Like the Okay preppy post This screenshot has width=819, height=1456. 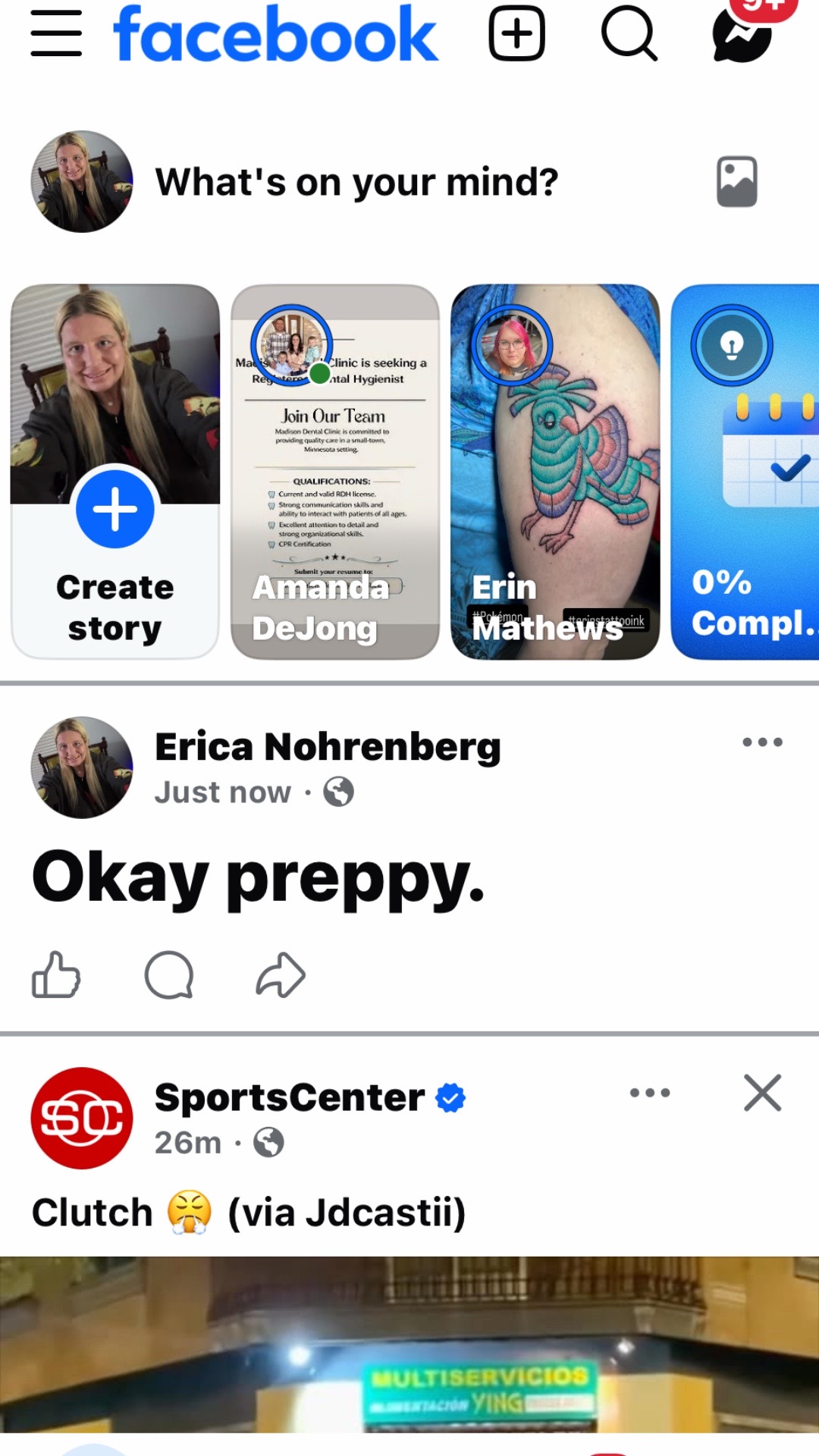coord(56,974)
